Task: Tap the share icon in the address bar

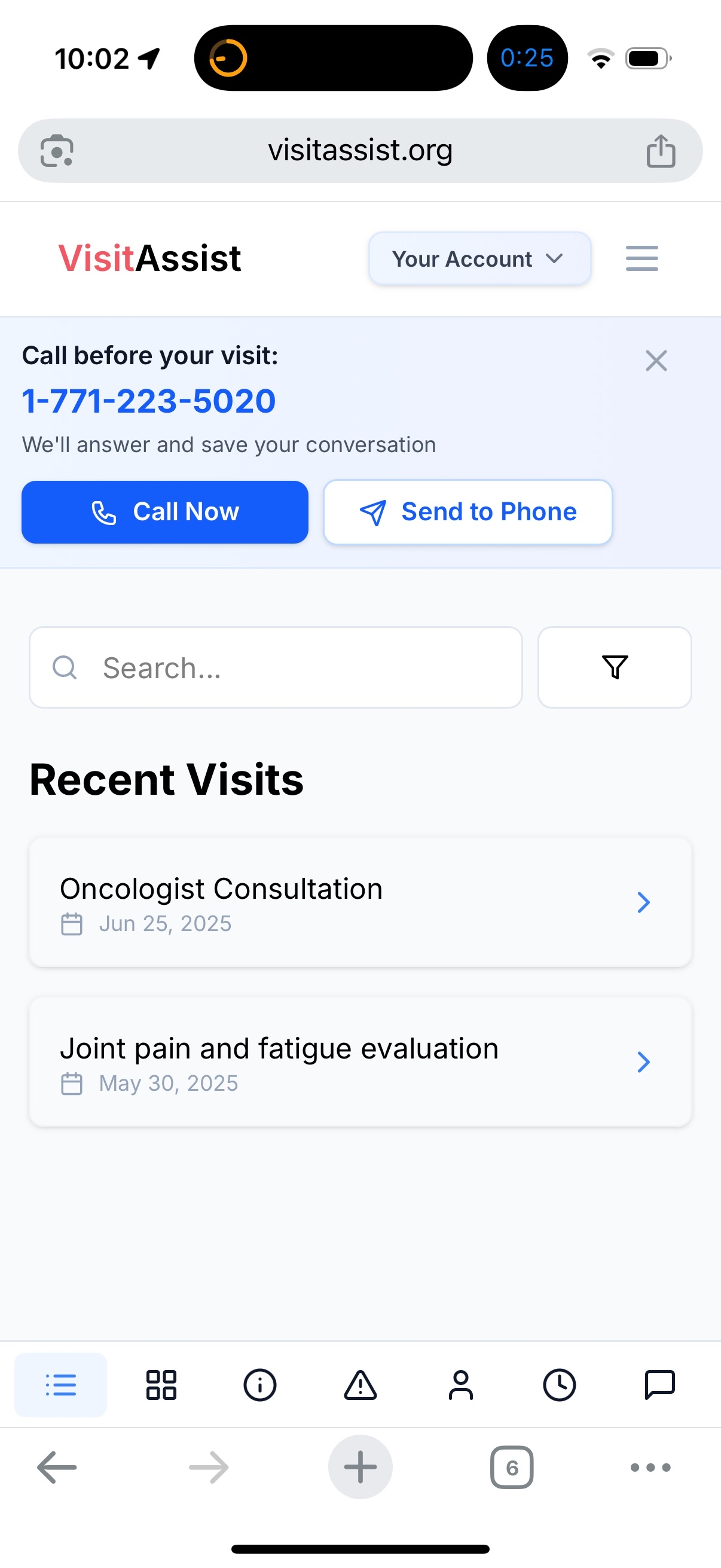Action: (661, 150)
